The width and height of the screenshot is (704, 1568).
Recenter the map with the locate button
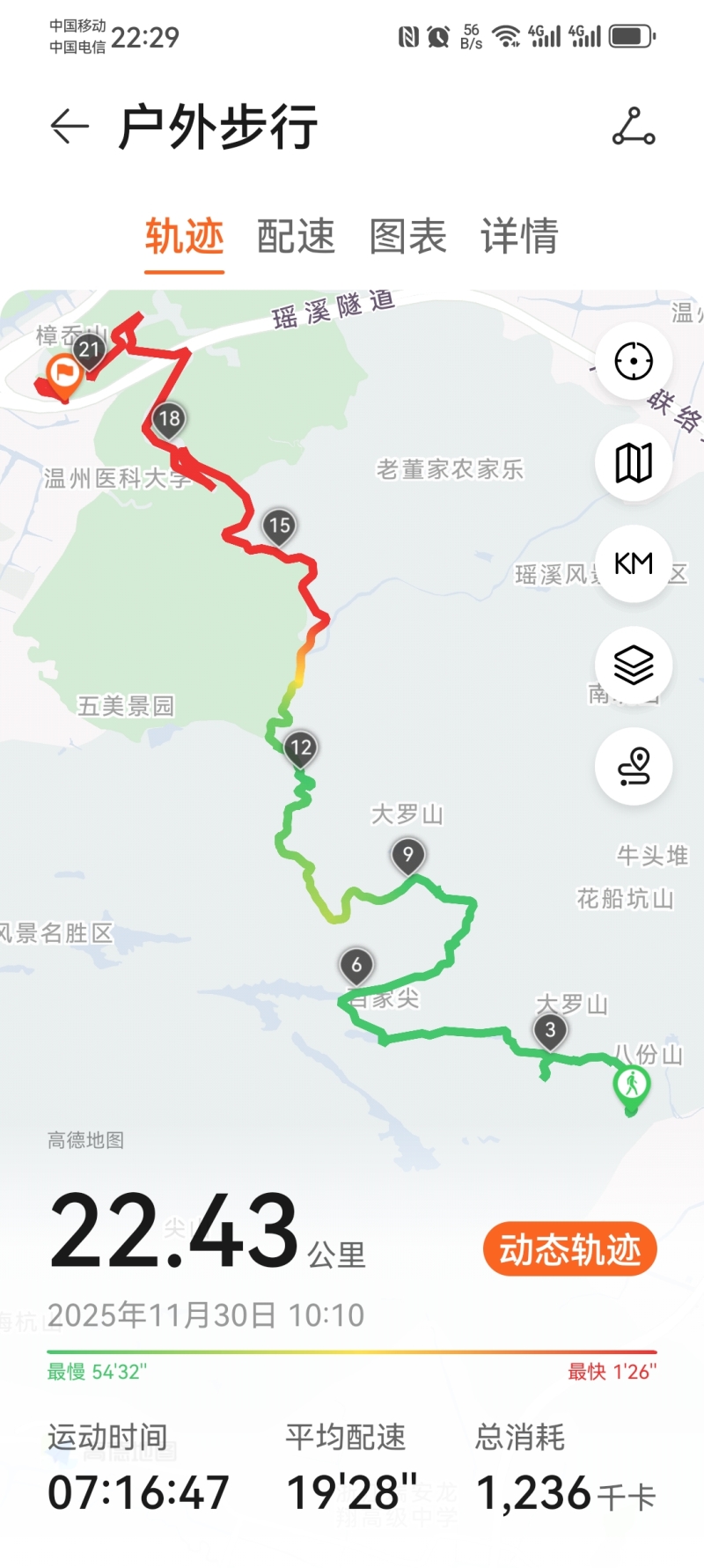634,361
